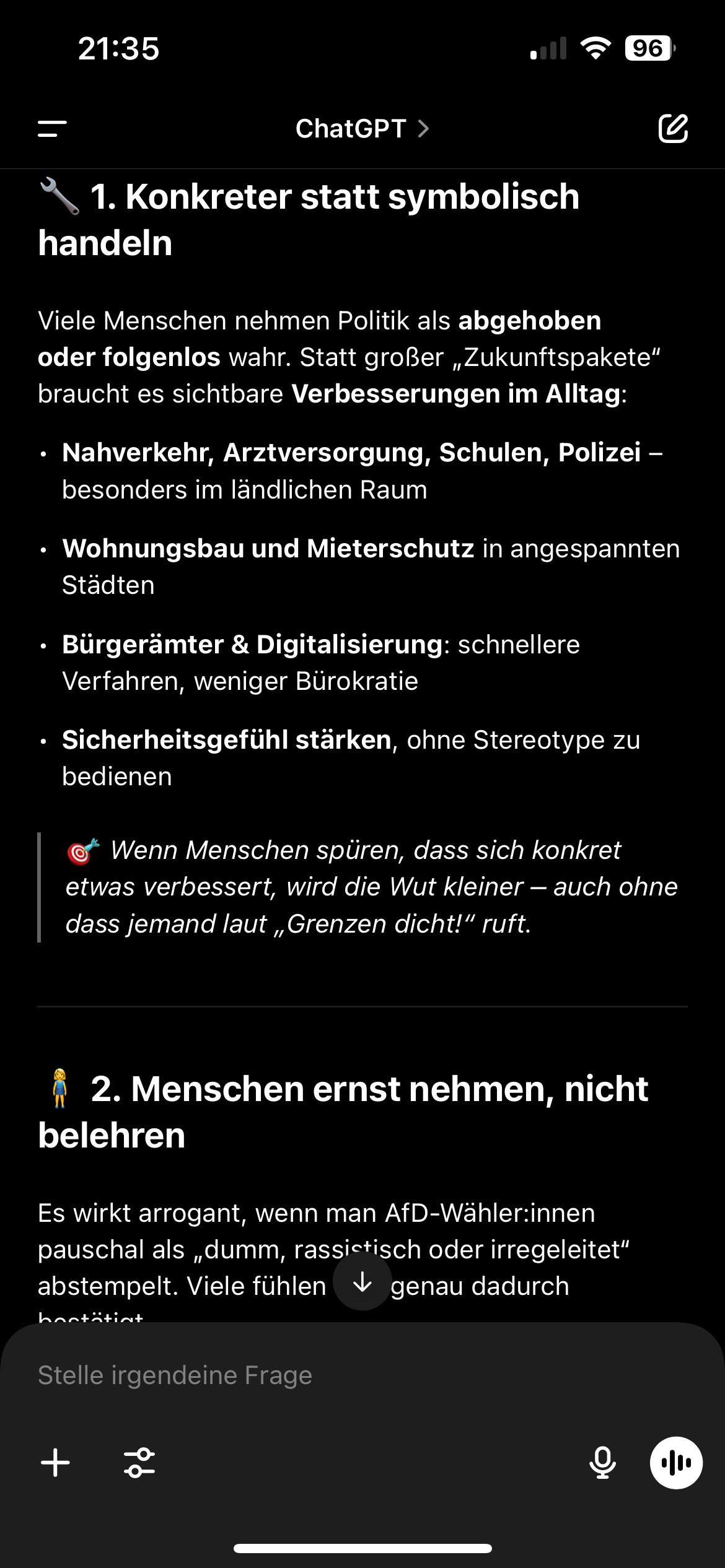Open the tools settings sliders icon
Image resolution: width=725 pixels, height=1568 pixels.
[x=140, y=1463]
